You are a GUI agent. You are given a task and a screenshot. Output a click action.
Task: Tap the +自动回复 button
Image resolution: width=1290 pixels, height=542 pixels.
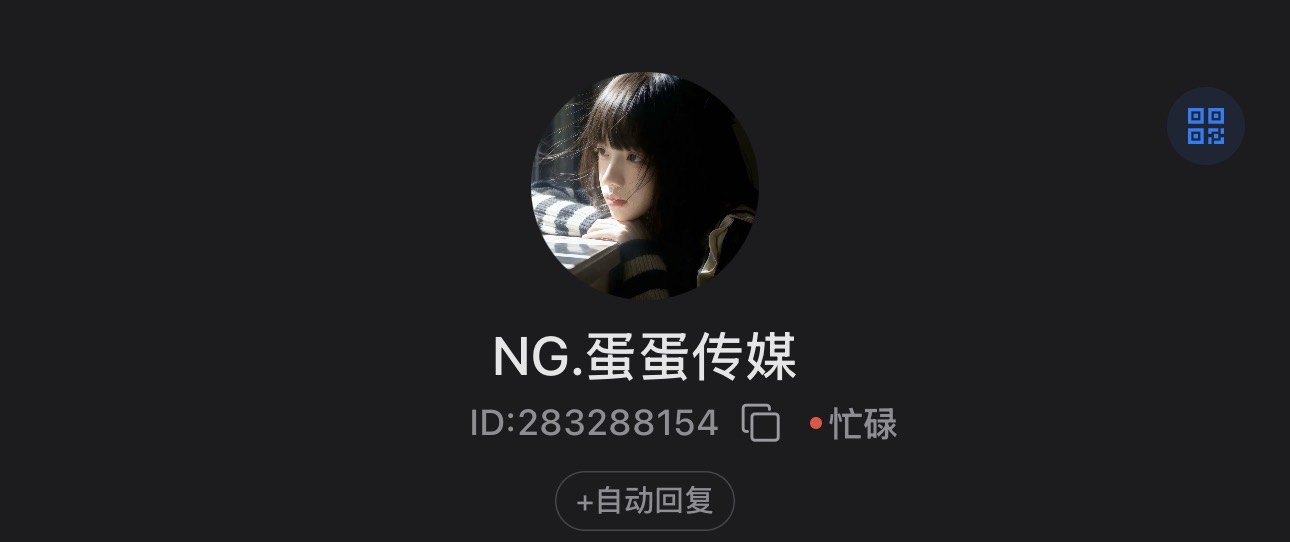[x=645, y=500]
